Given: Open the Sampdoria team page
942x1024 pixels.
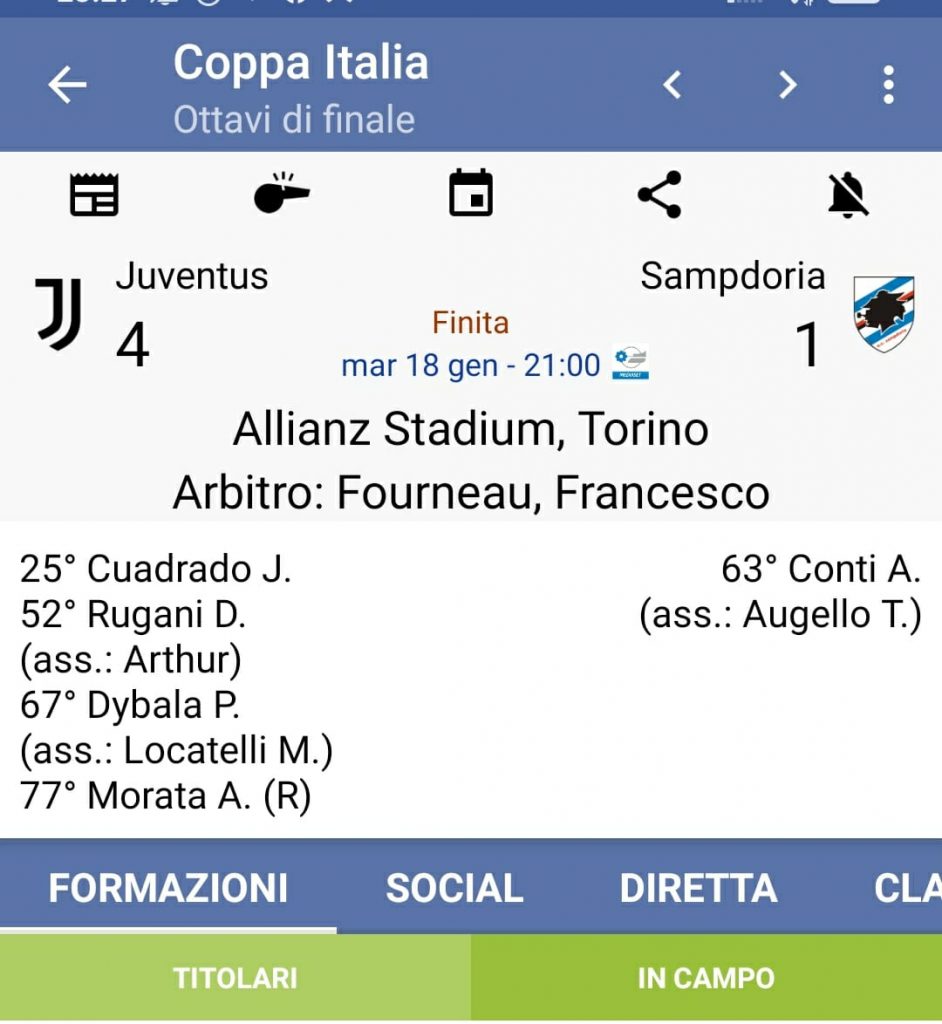Looking at the screenshot, I should [883, 314].
